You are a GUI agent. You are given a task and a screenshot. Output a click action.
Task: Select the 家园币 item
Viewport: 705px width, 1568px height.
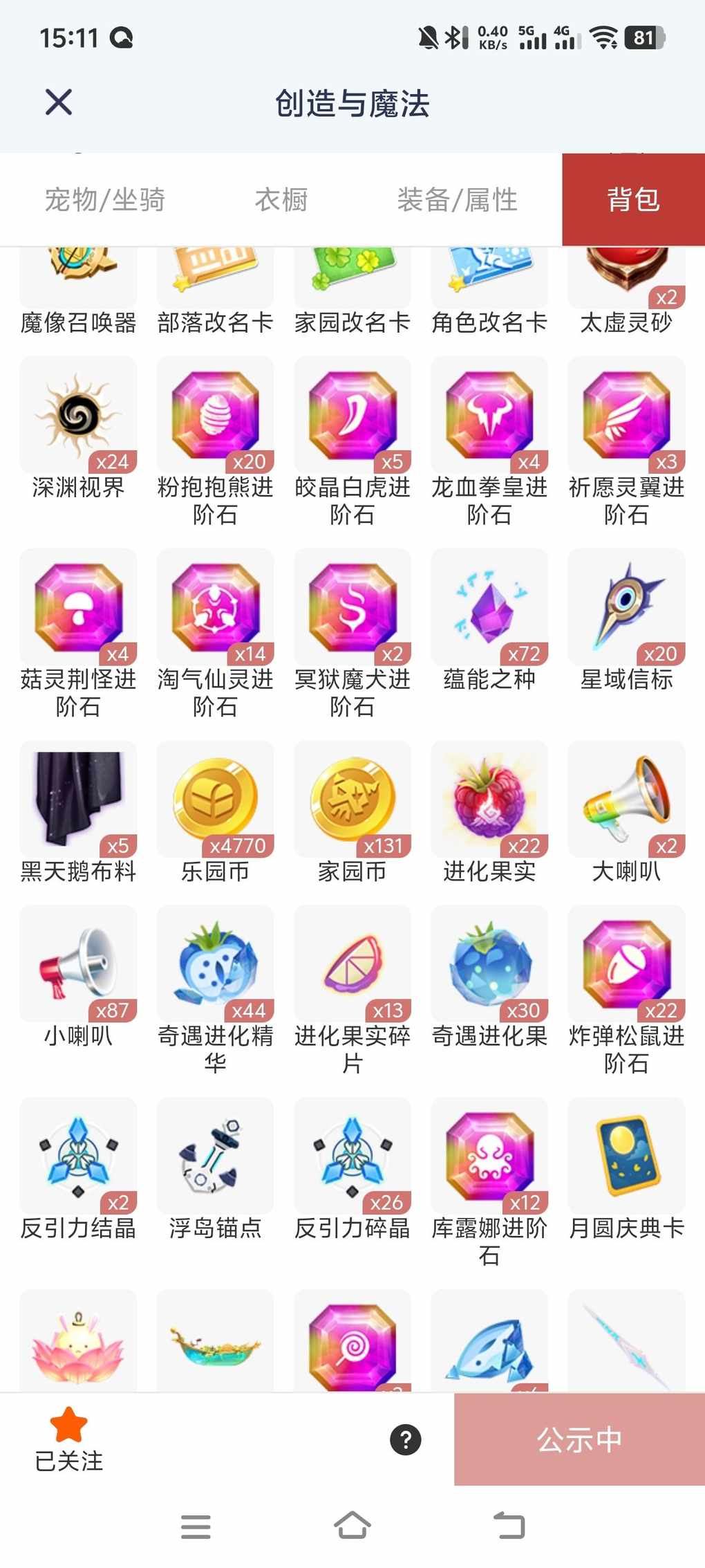coord(352,801)
